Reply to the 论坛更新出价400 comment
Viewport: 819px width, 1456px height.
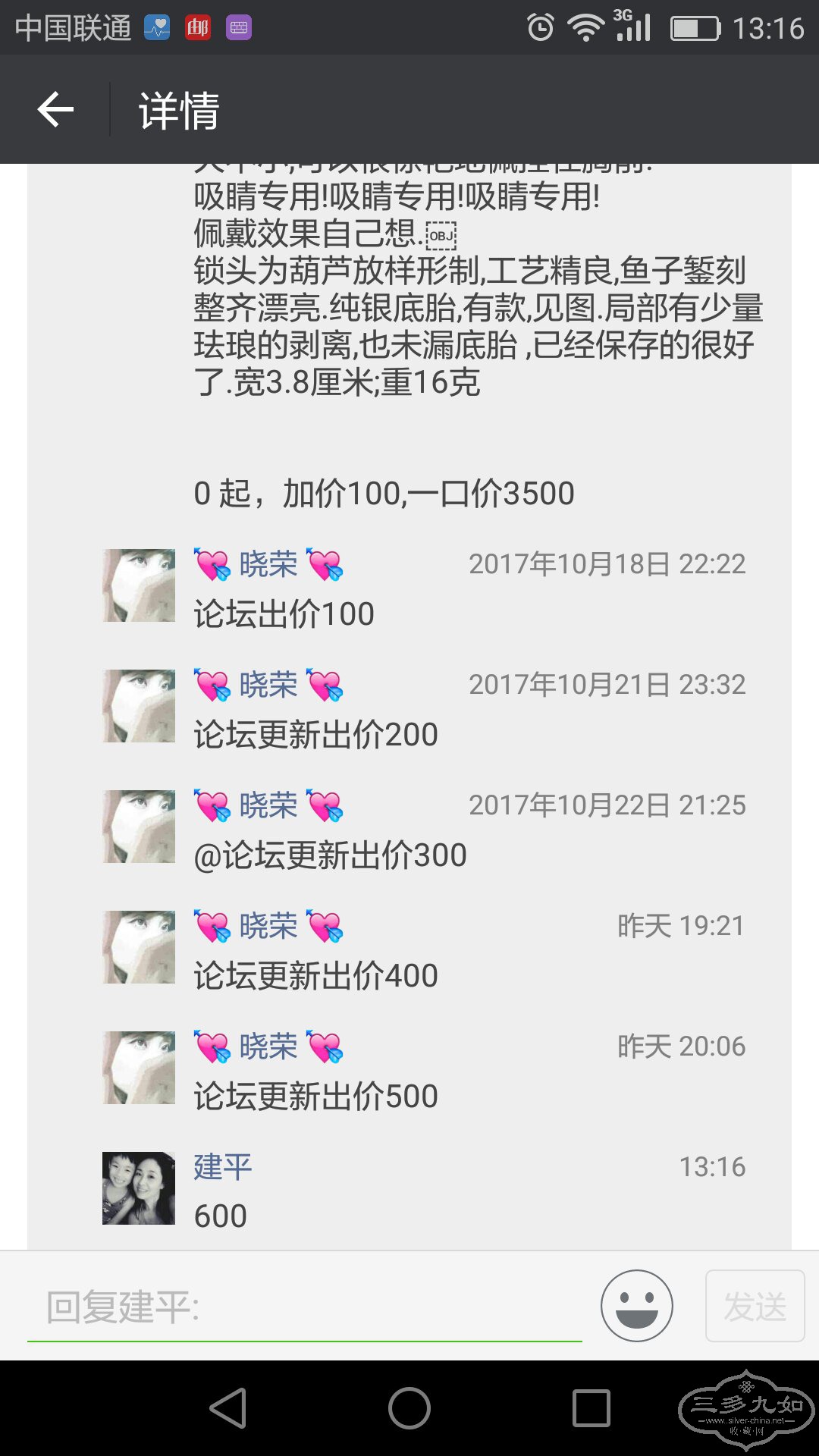(315, 976)
